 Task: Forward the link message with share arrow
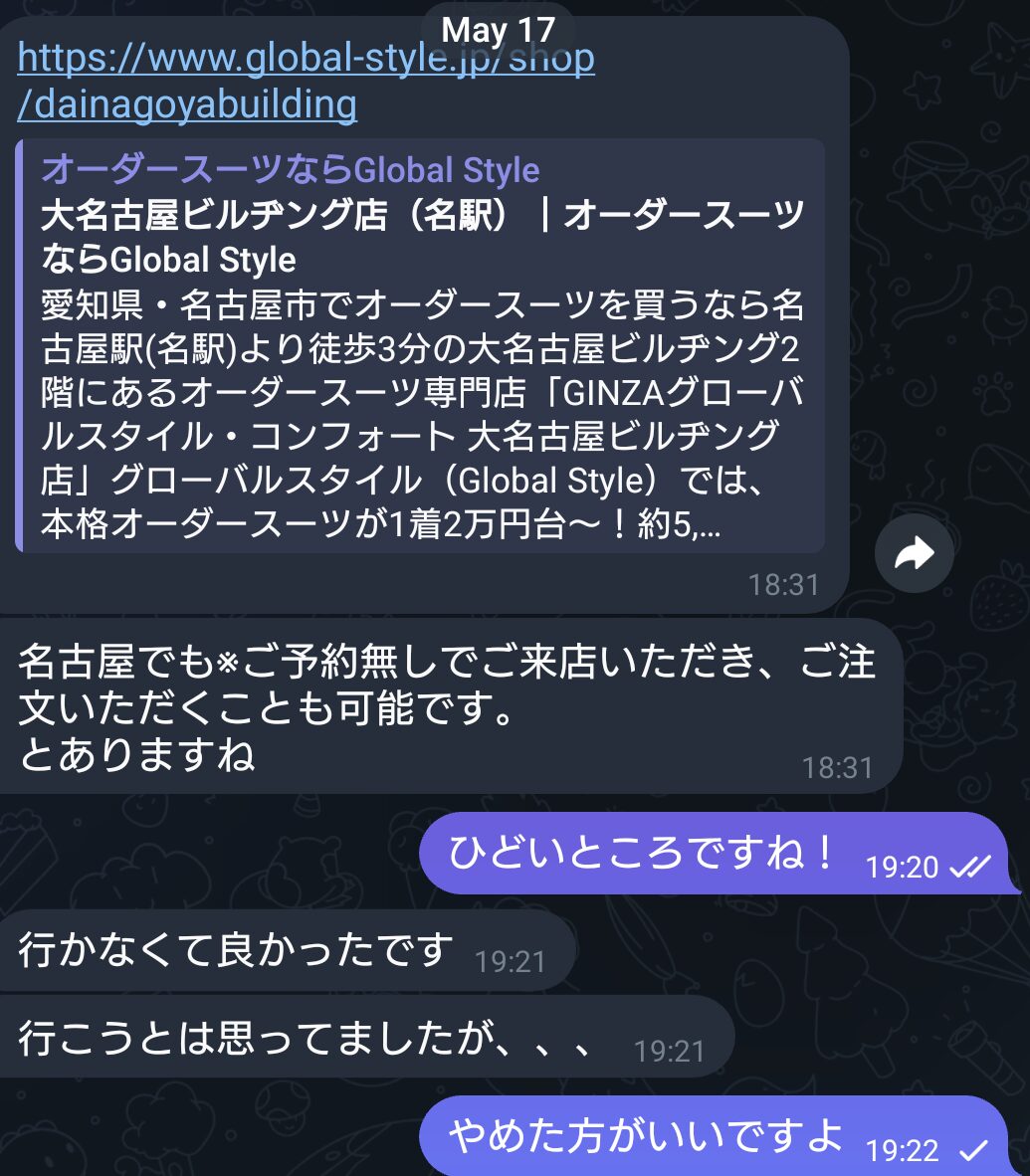pos(914,554)
